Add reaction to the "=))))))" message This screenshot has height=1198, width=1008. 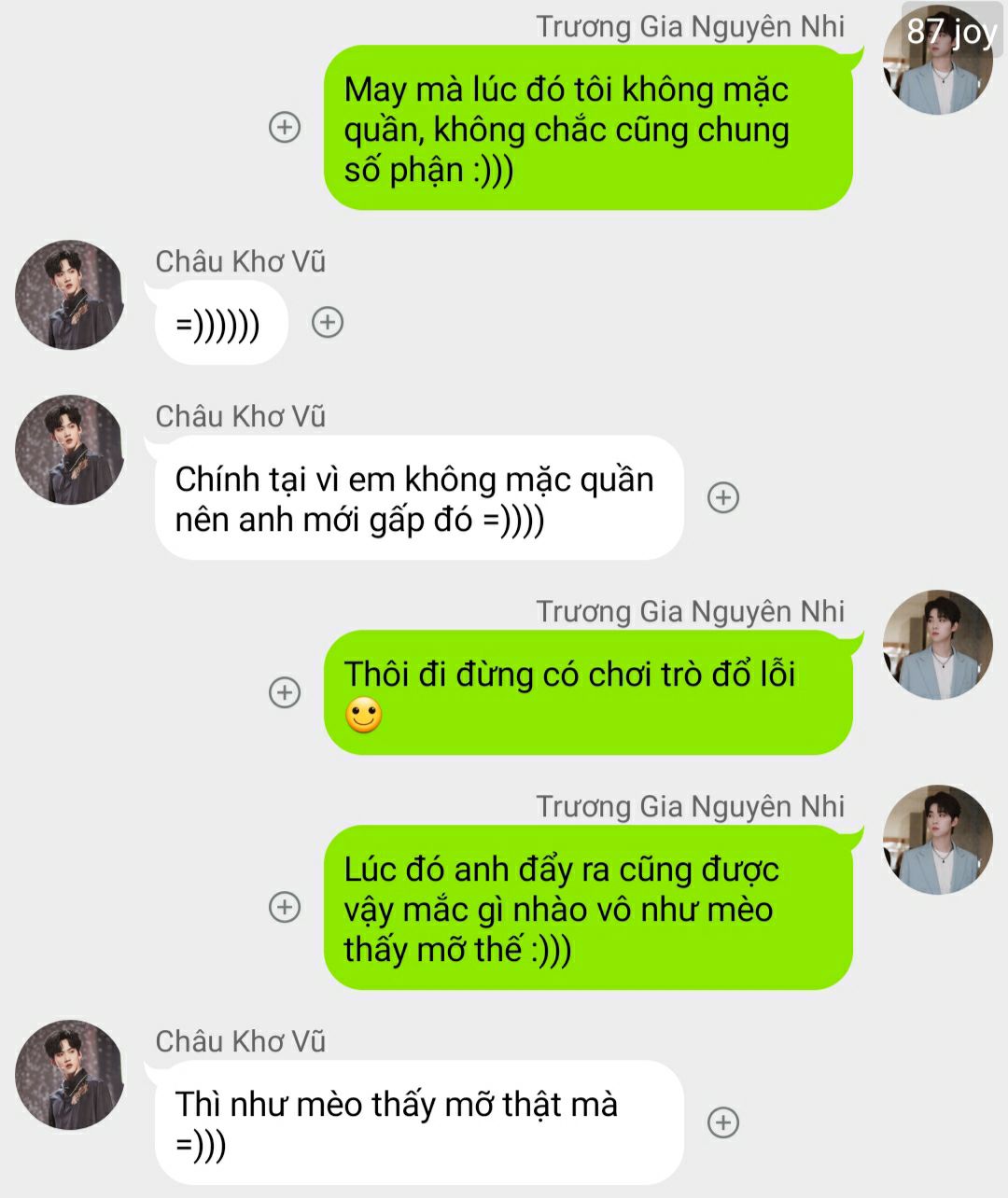click(x=328, y=323)
